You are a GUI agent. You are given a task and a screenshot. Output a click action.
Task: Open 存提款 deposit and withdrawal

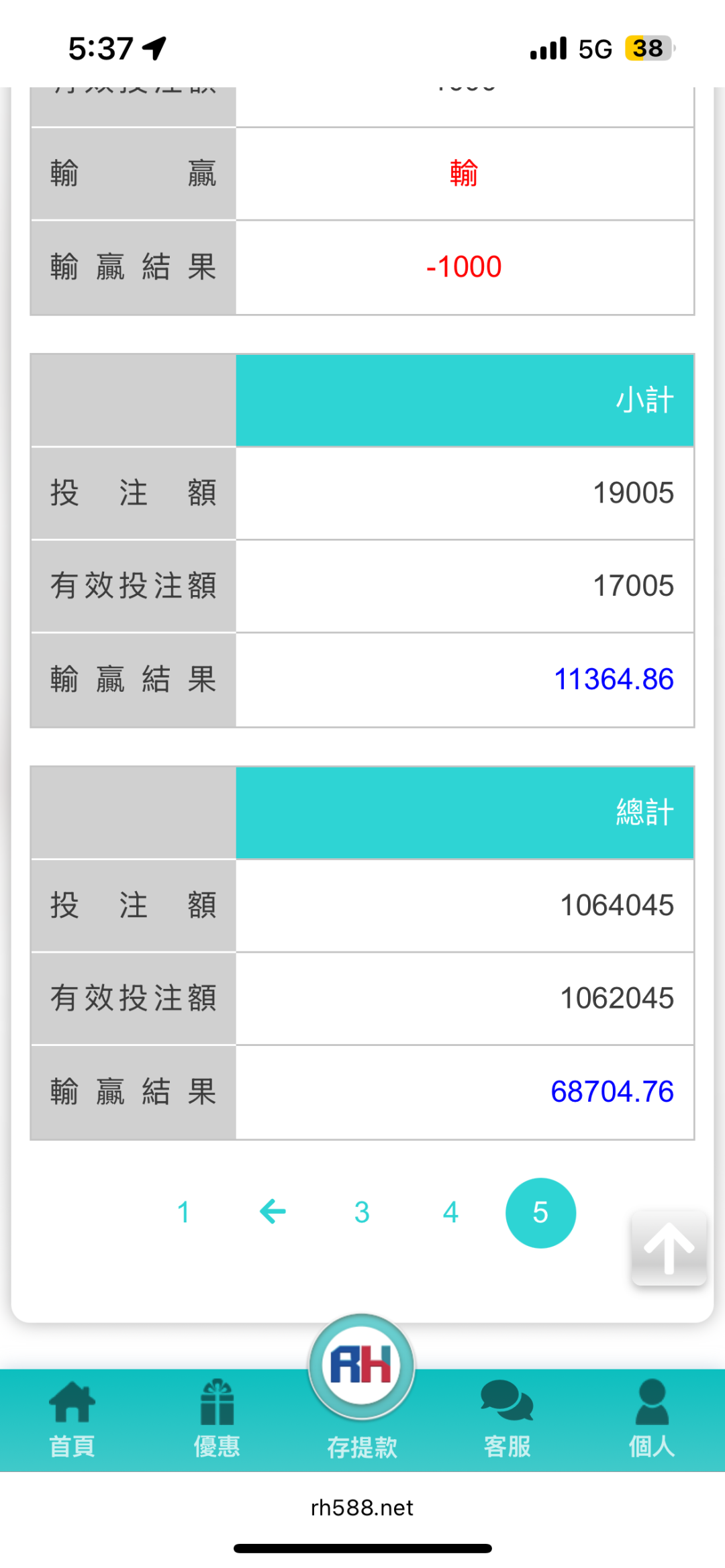[x=362, y=1389]
